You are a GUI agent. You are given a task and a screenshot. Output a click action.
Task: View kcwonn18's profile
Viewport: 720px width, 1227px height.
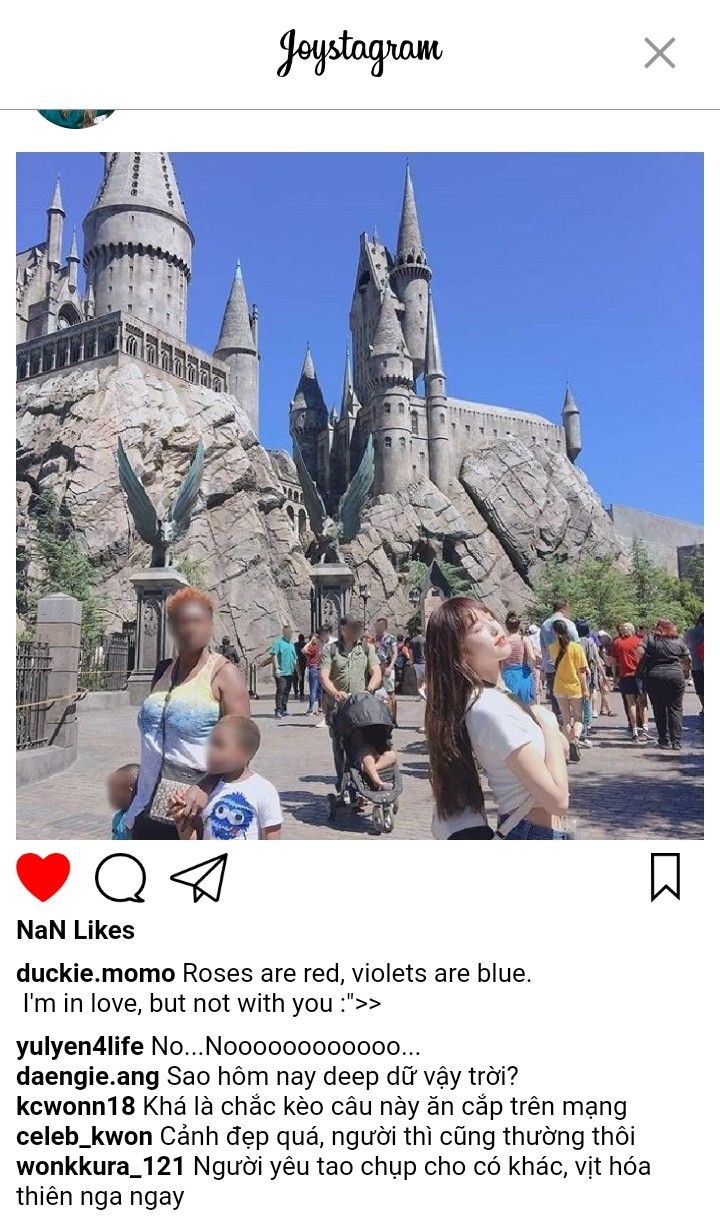coord(76,1107)
